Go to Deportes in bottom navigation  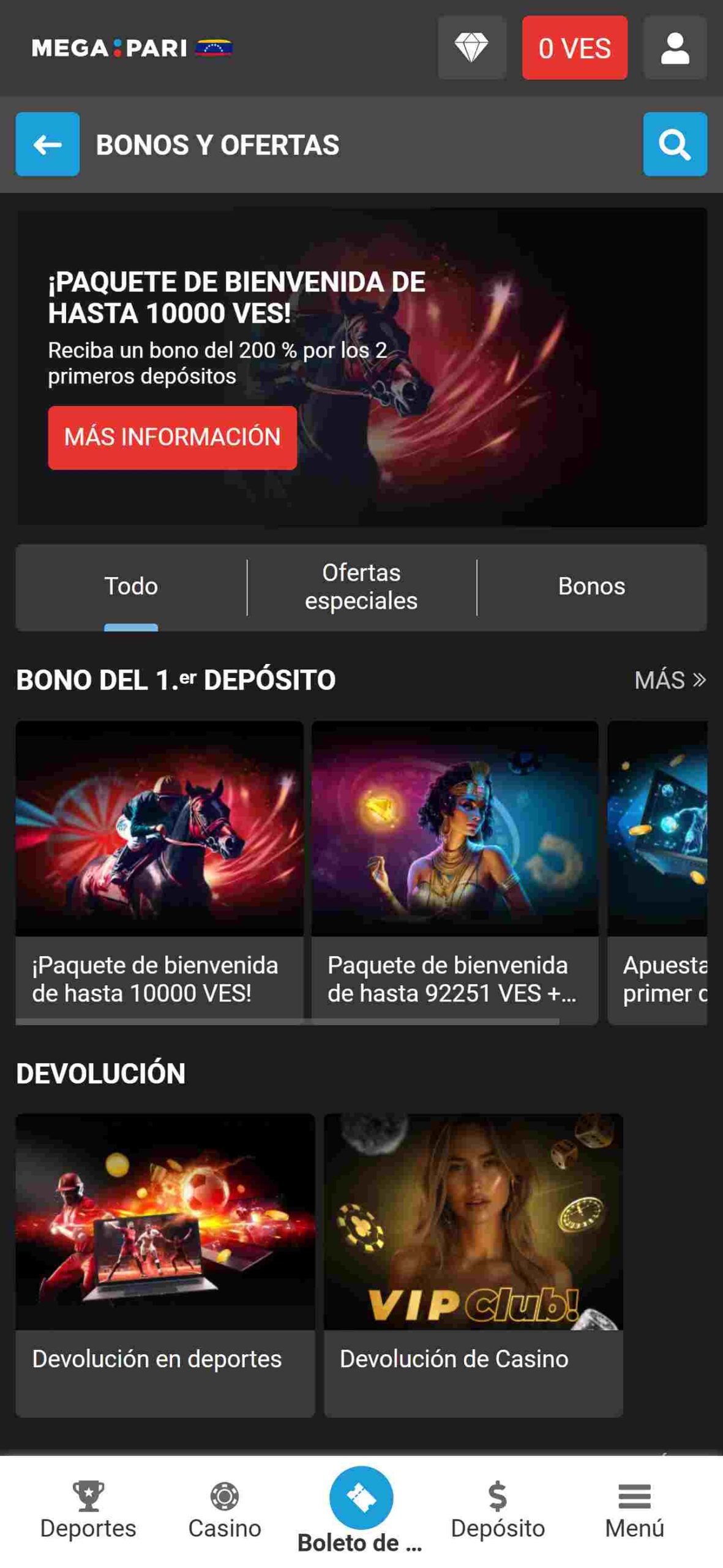coord(88,1510)
